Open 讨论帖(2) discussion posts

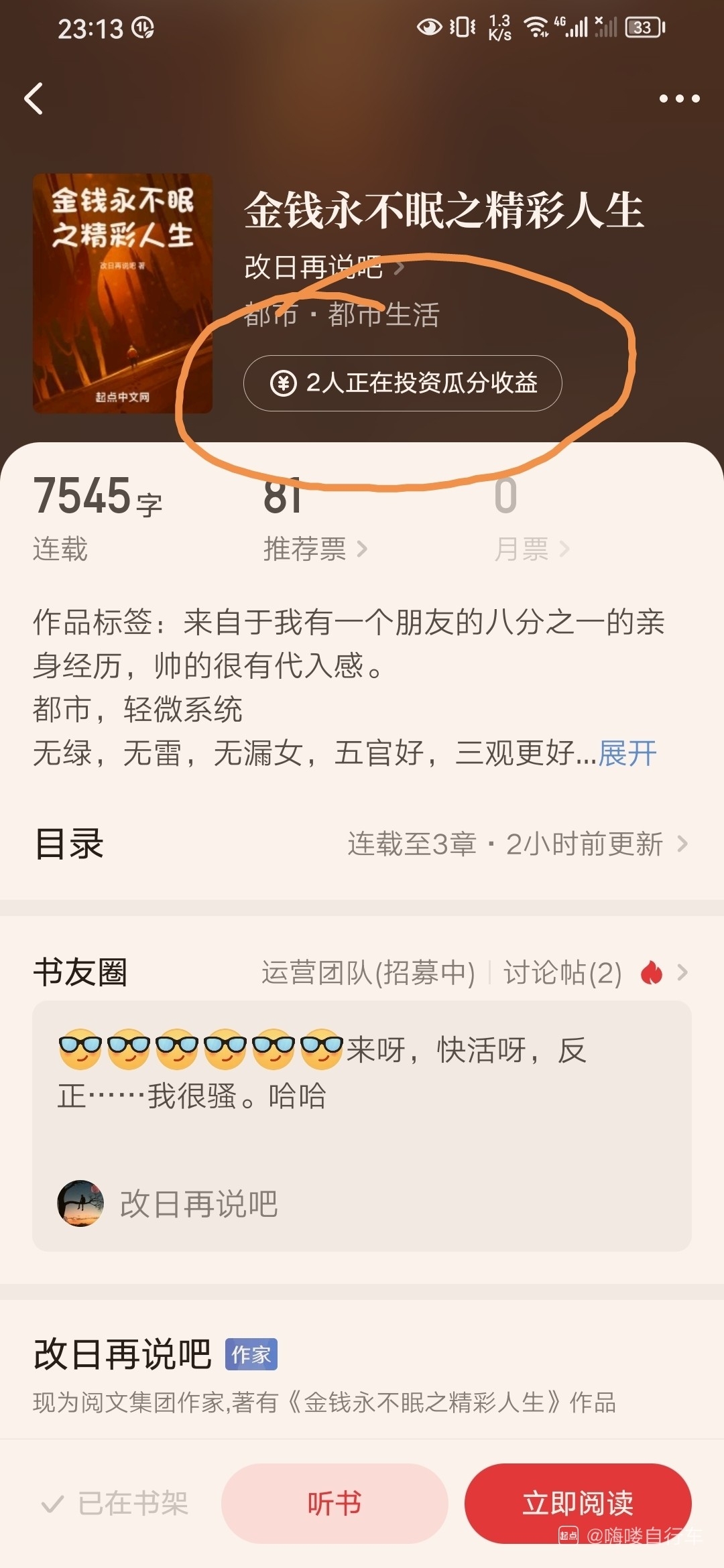(x=562, y=972)
